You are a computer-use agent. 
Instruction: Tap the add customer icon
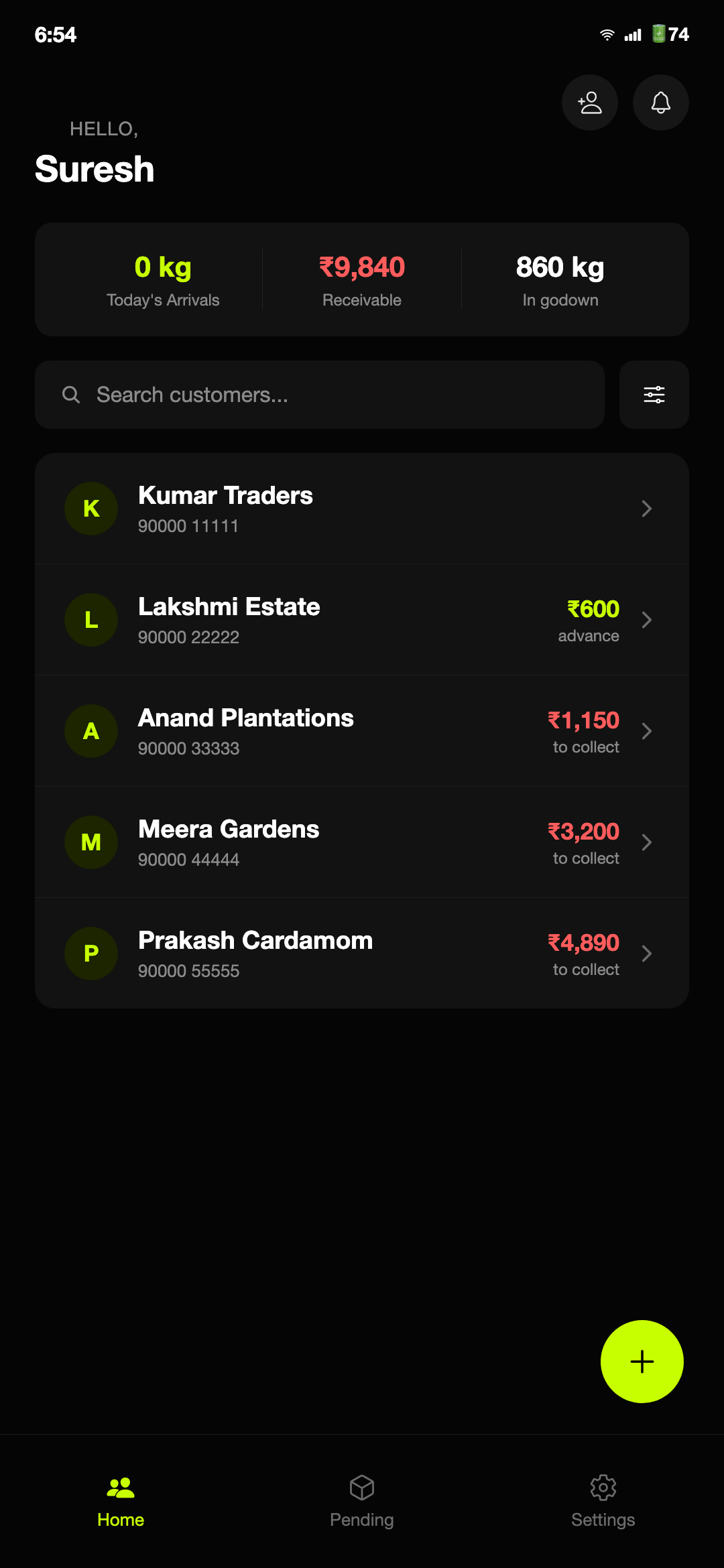coord(590,103)
